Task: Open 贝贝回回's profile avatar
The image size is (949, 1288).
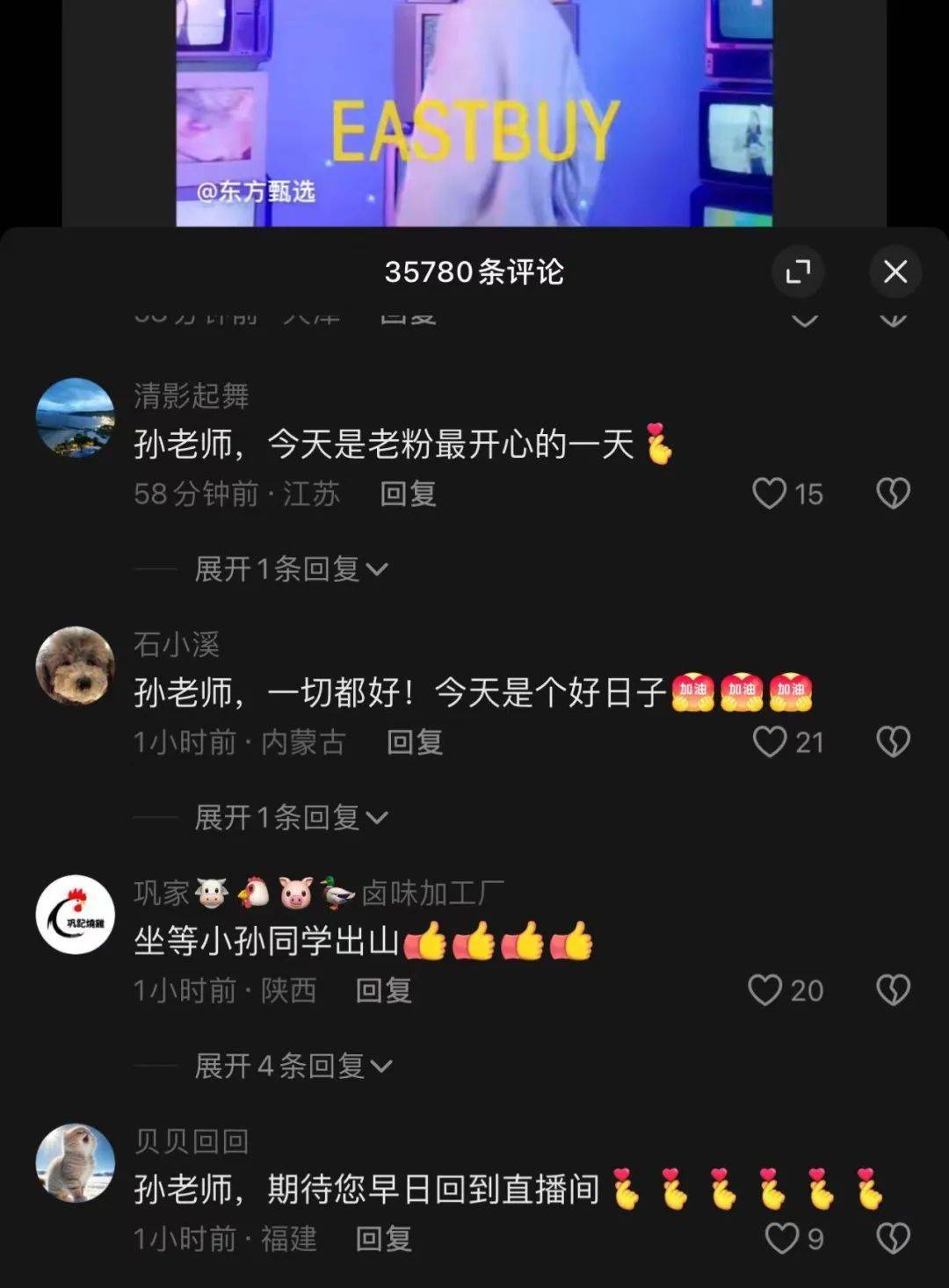Action: pyautogui.click(x=76, y=1162)
